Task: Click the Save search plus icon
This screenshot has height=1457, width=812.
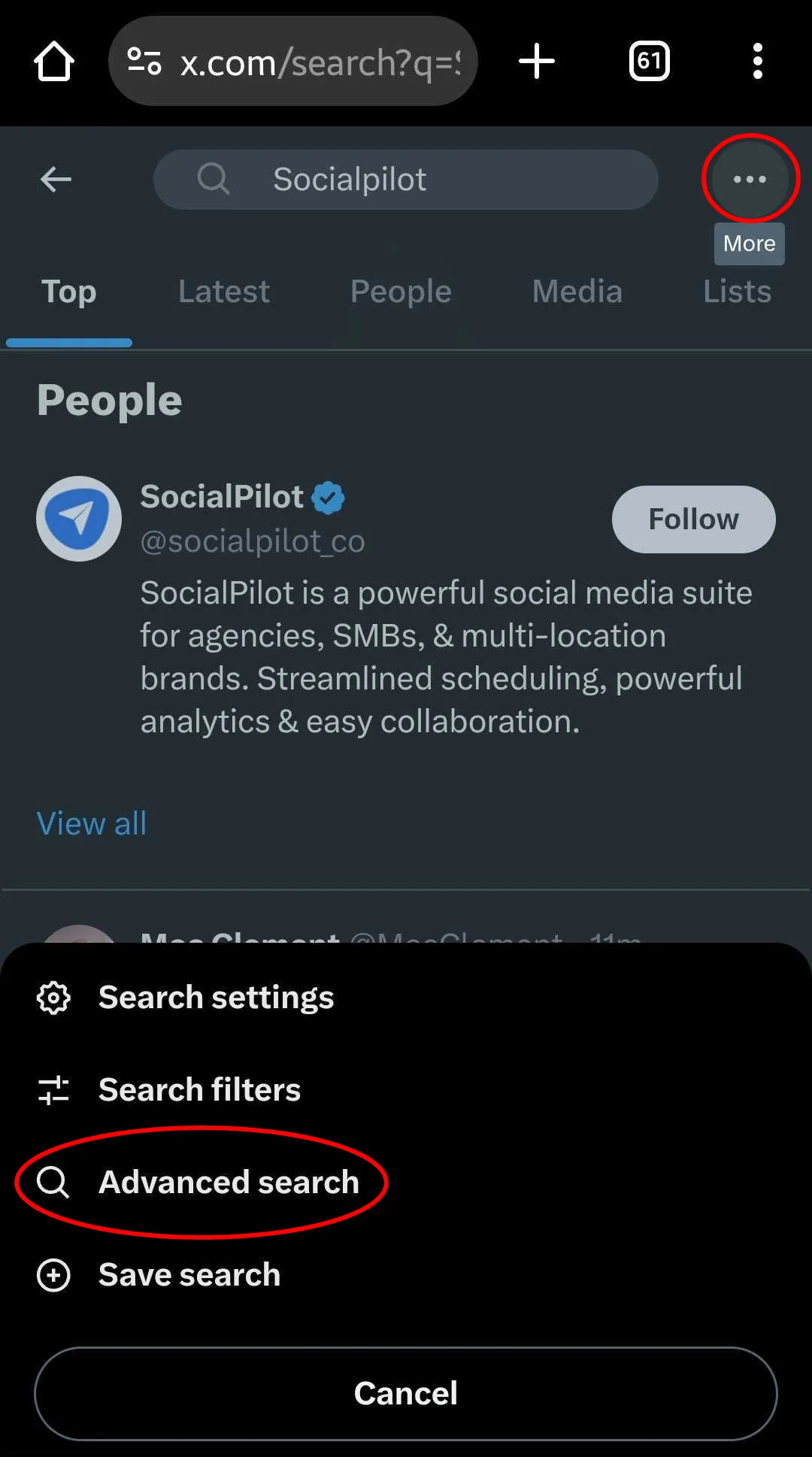Action: pyautogui.click(x=53, y=1275)
